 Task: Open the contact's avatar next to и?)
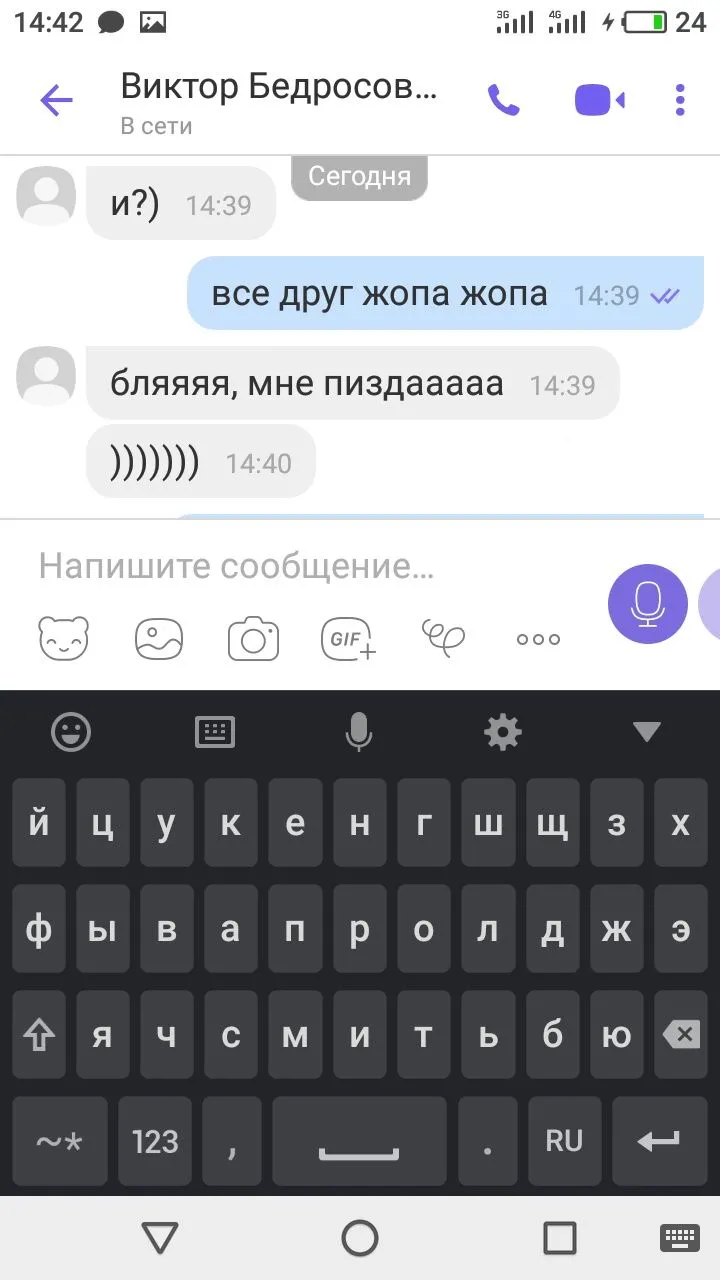tap(46, 196)
